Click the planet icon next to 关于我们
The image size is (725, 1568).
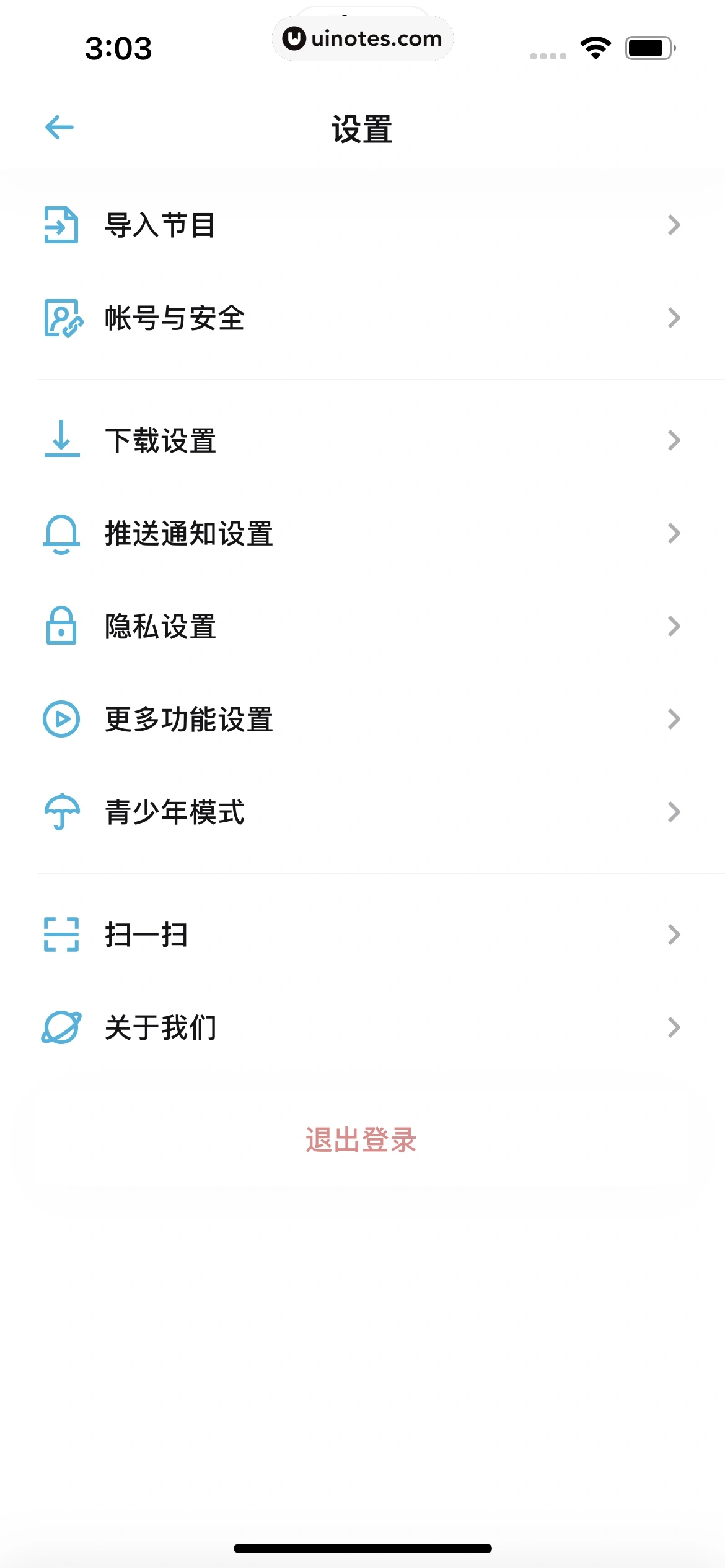click(x=61, y=1027)
